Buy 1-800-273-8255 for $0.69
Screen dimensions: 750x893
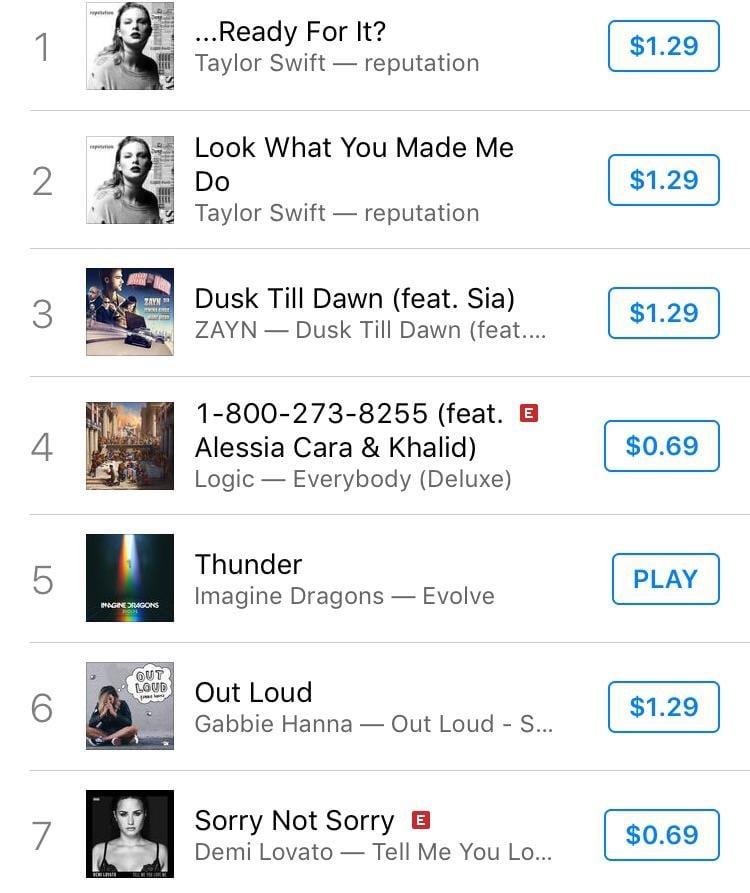[x=661, y=446]
